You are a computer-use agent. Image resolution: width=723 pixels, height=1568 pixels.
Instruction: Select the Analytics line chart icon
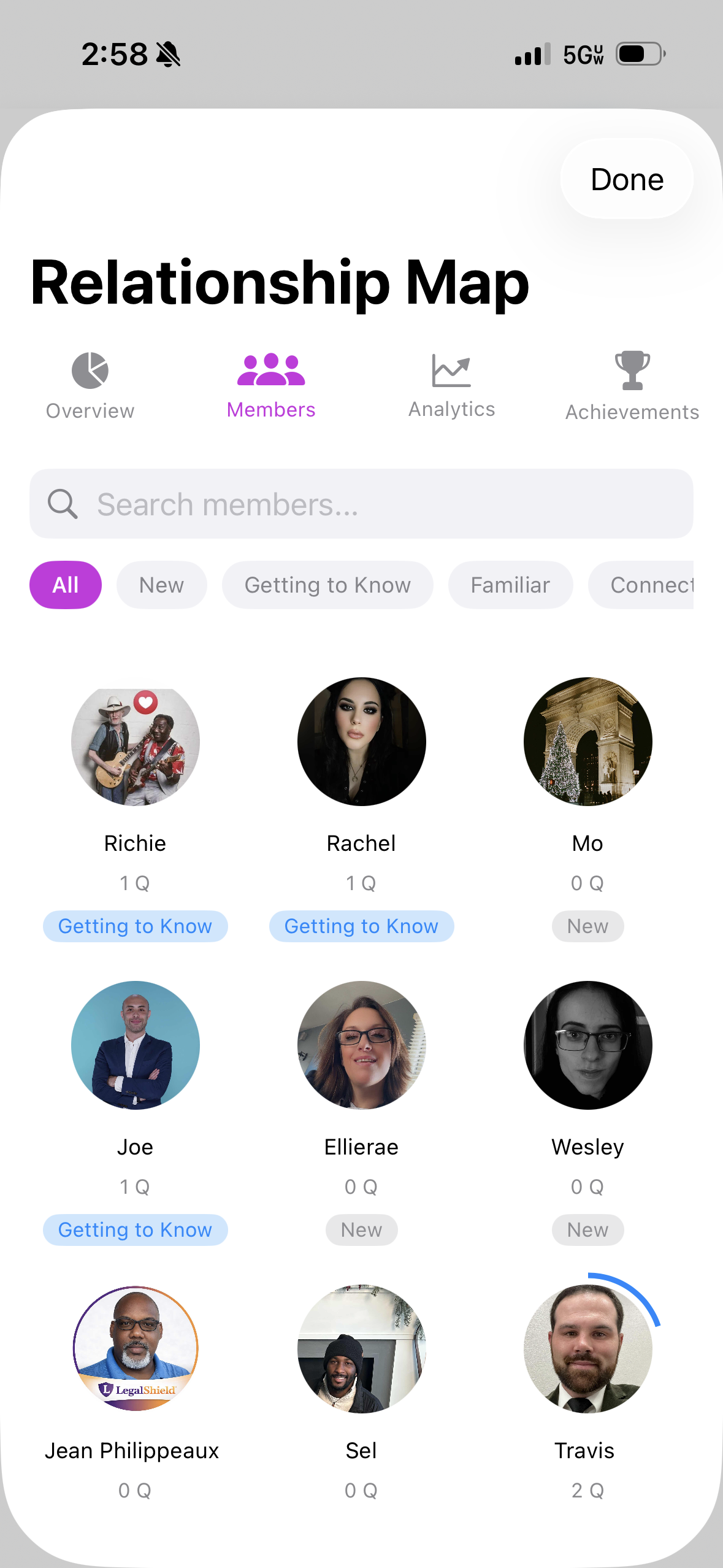pyautogui.click(x=451, y=369)
